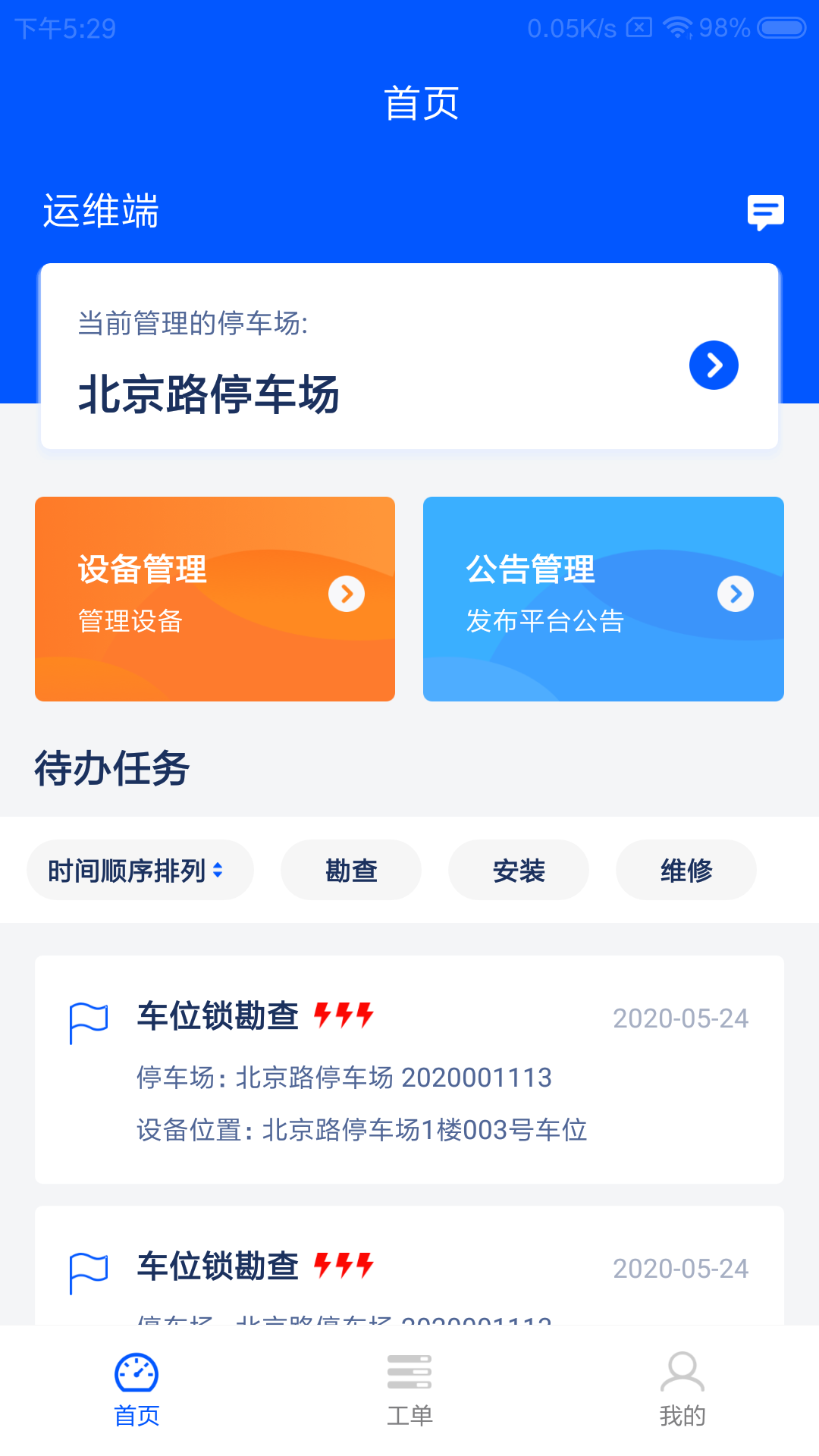The image size is (819, 1456).
Task: Open the 公告管理 card
Action: click(x=604, y=599)
